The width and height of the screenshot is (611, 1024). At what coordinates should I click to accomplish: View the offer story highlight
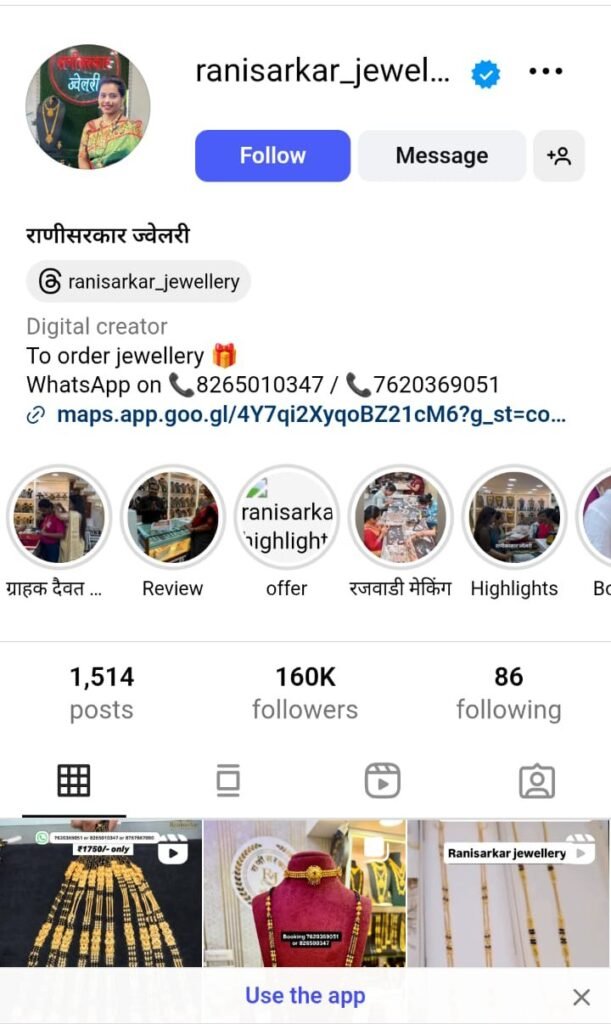pyautogui.click(x=286, y=516)
